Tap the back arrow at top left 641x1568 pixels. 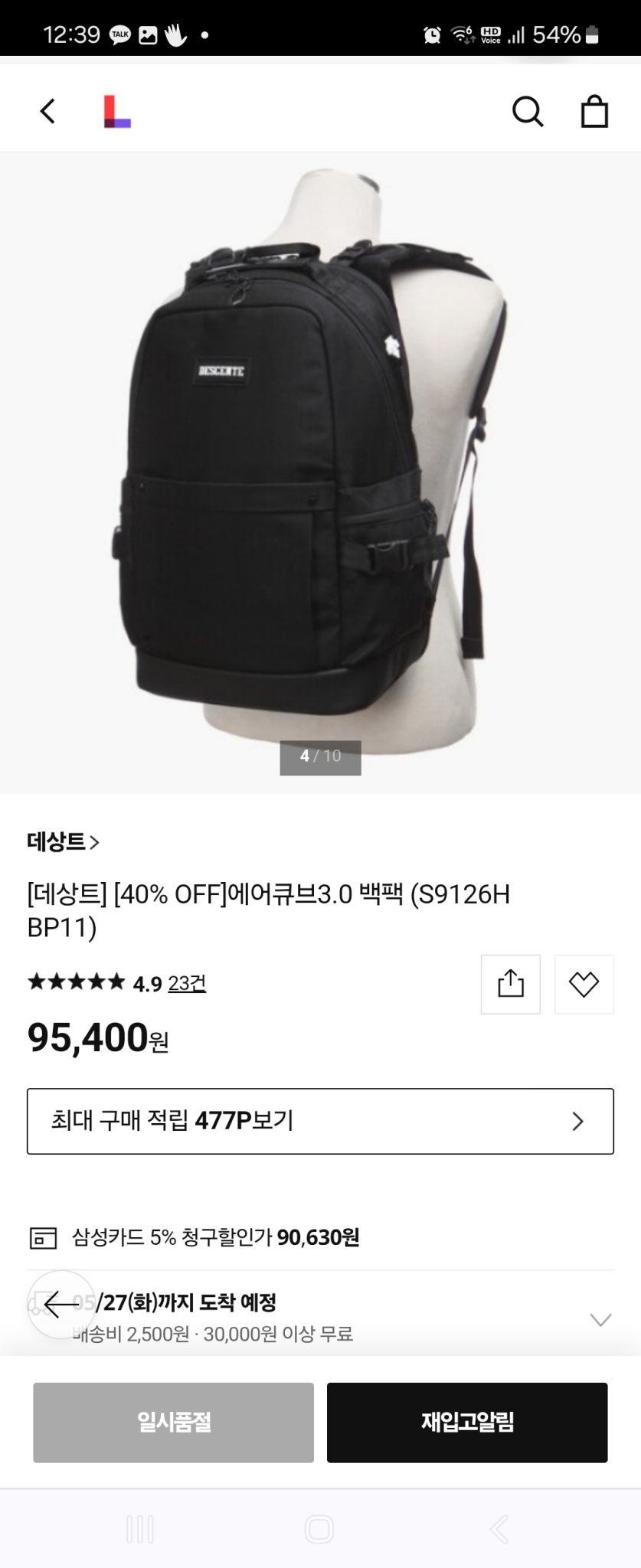(47, 110)
